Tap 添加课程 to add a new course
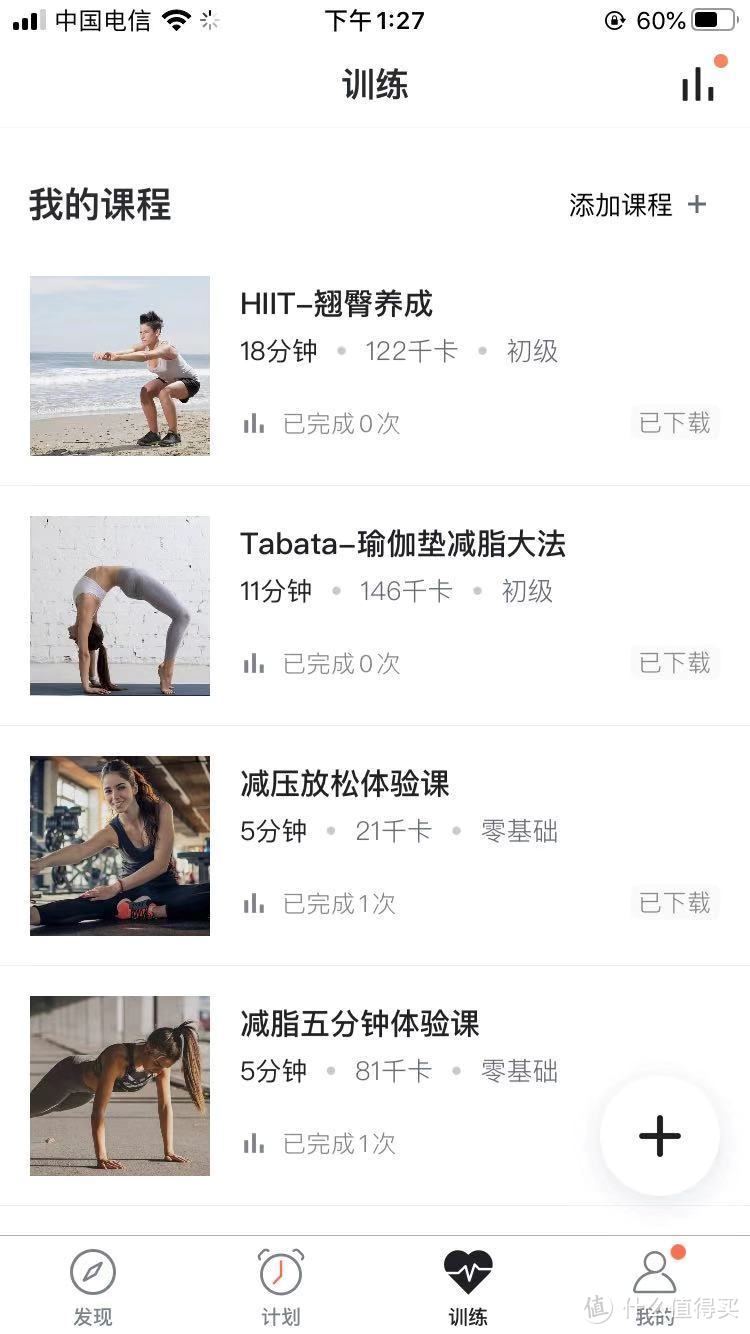 pyautogui.click(x=620, y=204)
